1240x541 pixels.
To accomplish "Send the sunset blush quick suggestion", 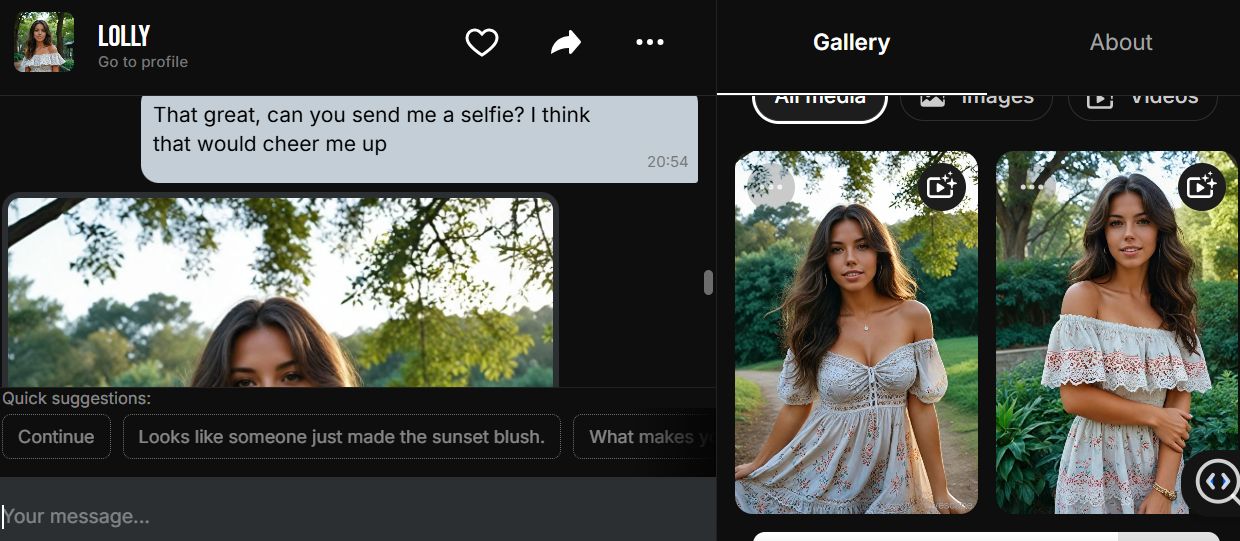I will coord(341,436).
